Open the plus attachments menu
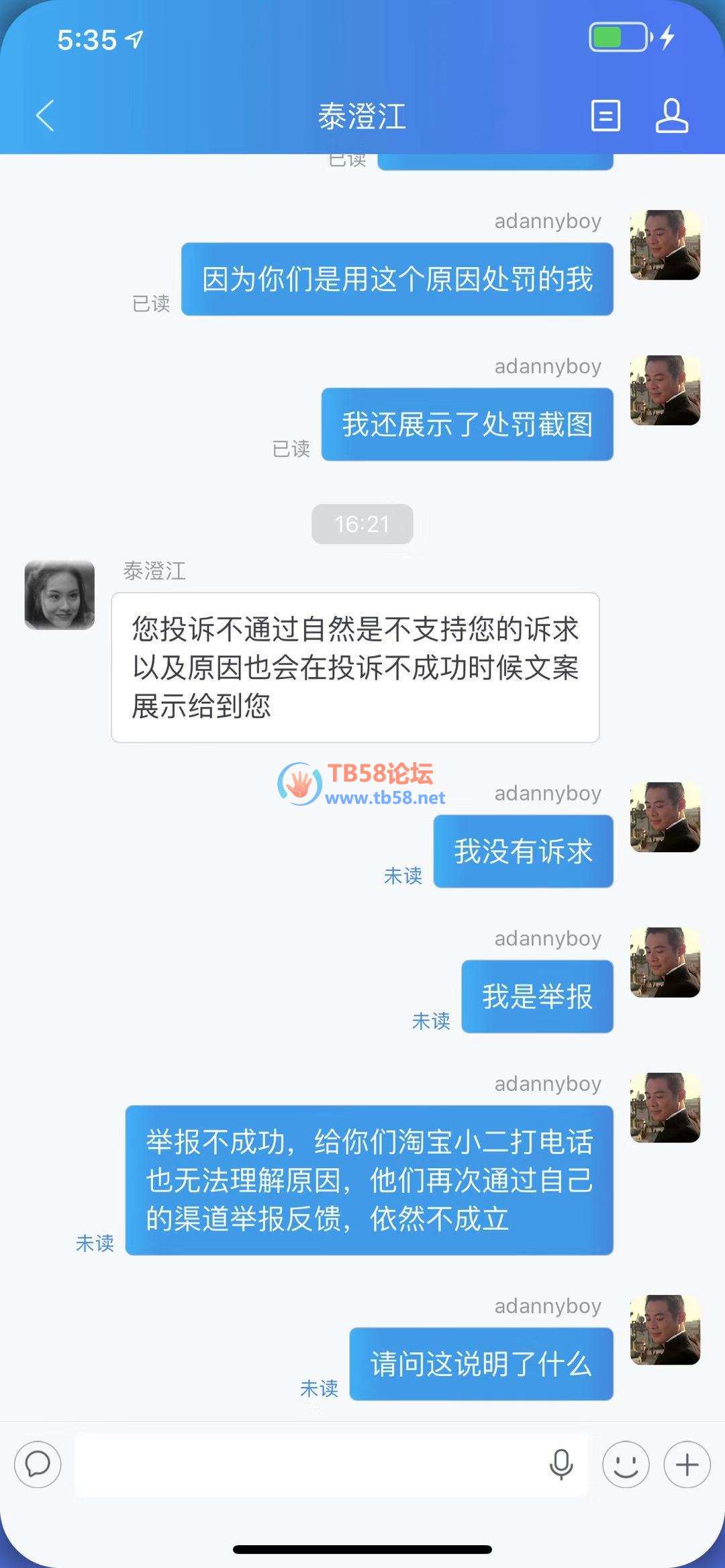This screenshot has height=1568, width=725. pos(687,1465)
